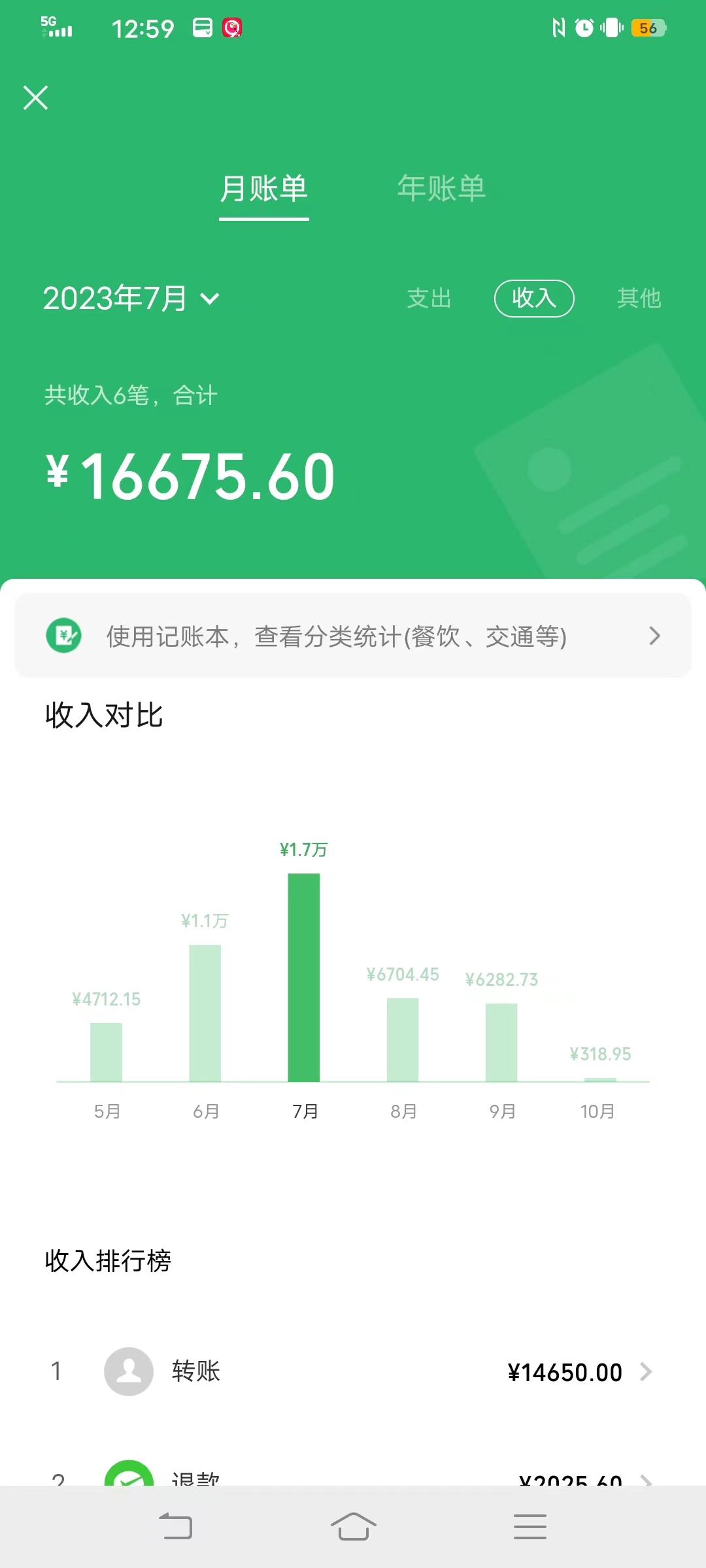Screen dimensions: 706x1568
Task: Go to the system home screen
Action: pyautogui.click(x=353, y=1527)
